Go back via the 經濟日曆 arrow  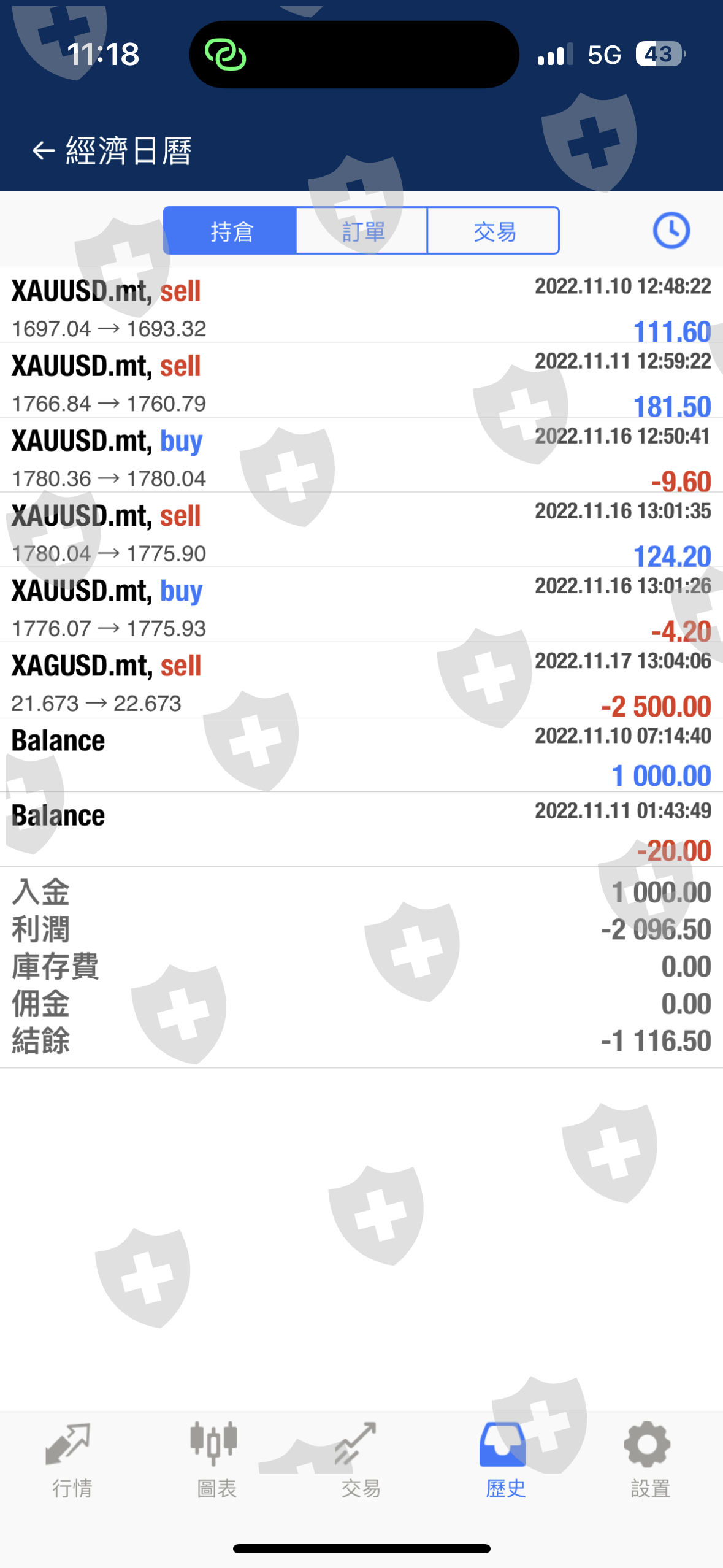pos(43,151)
